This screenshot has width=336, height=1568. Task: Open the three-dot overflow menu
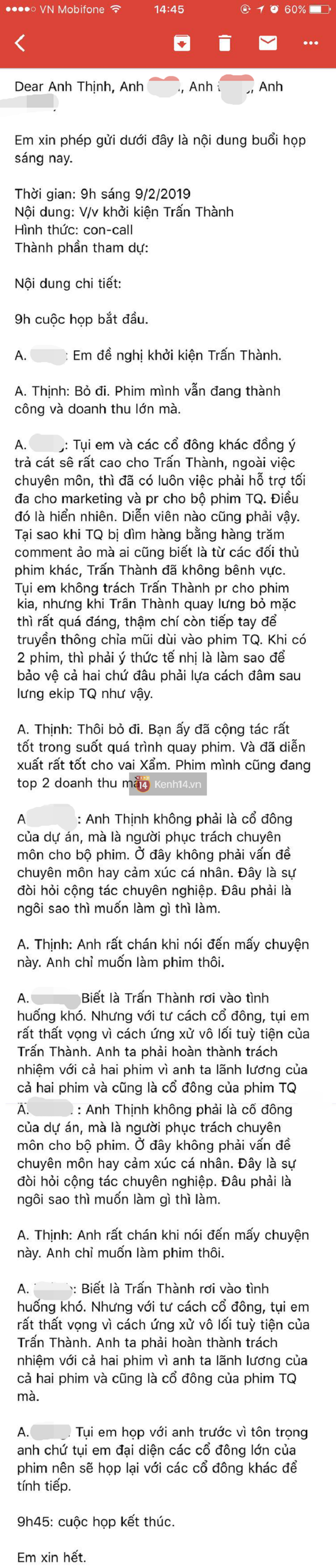(x=311, y=43)
